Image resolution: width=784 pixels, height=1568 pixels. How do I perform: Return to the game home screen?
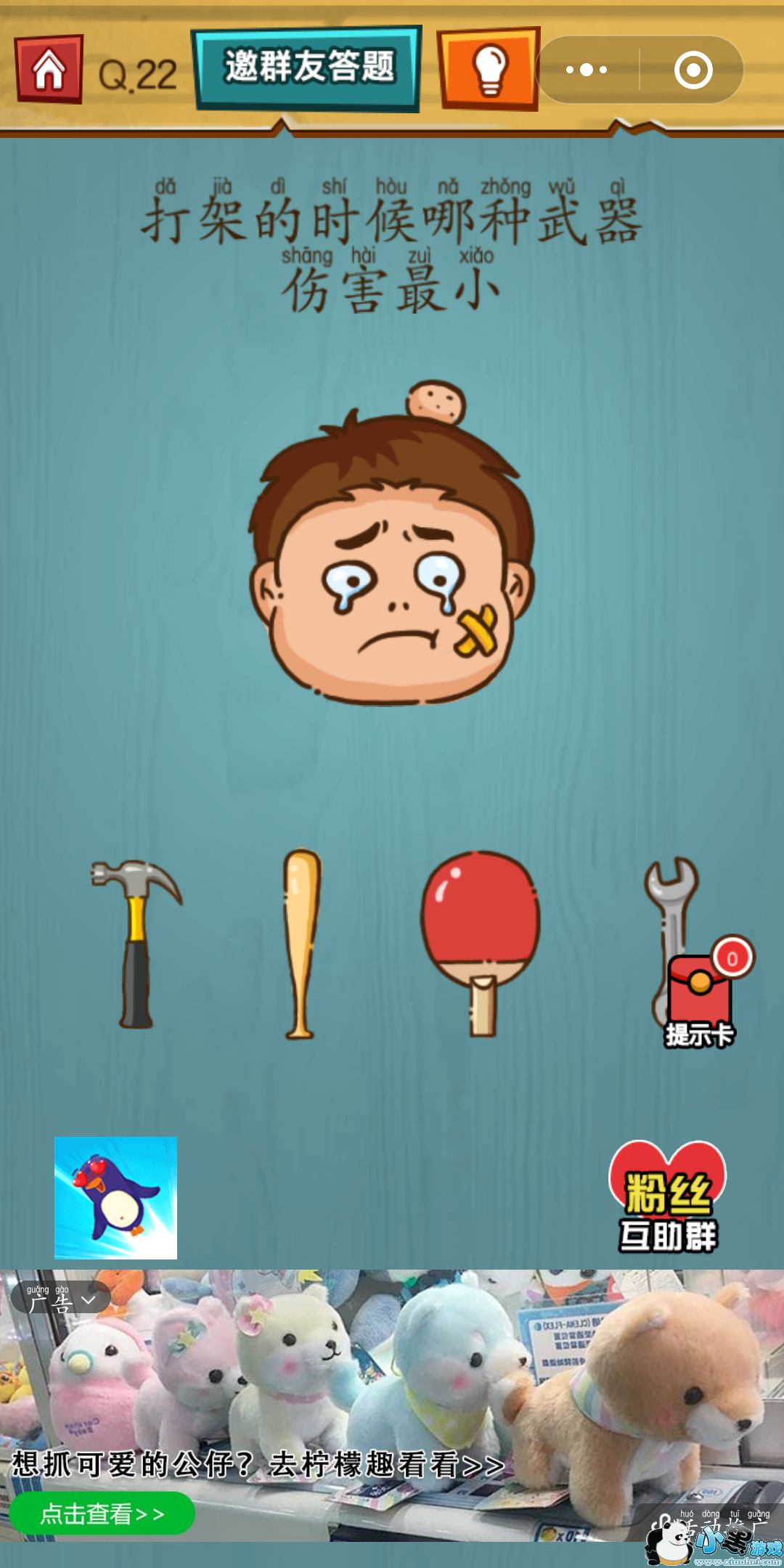[49, 70]
